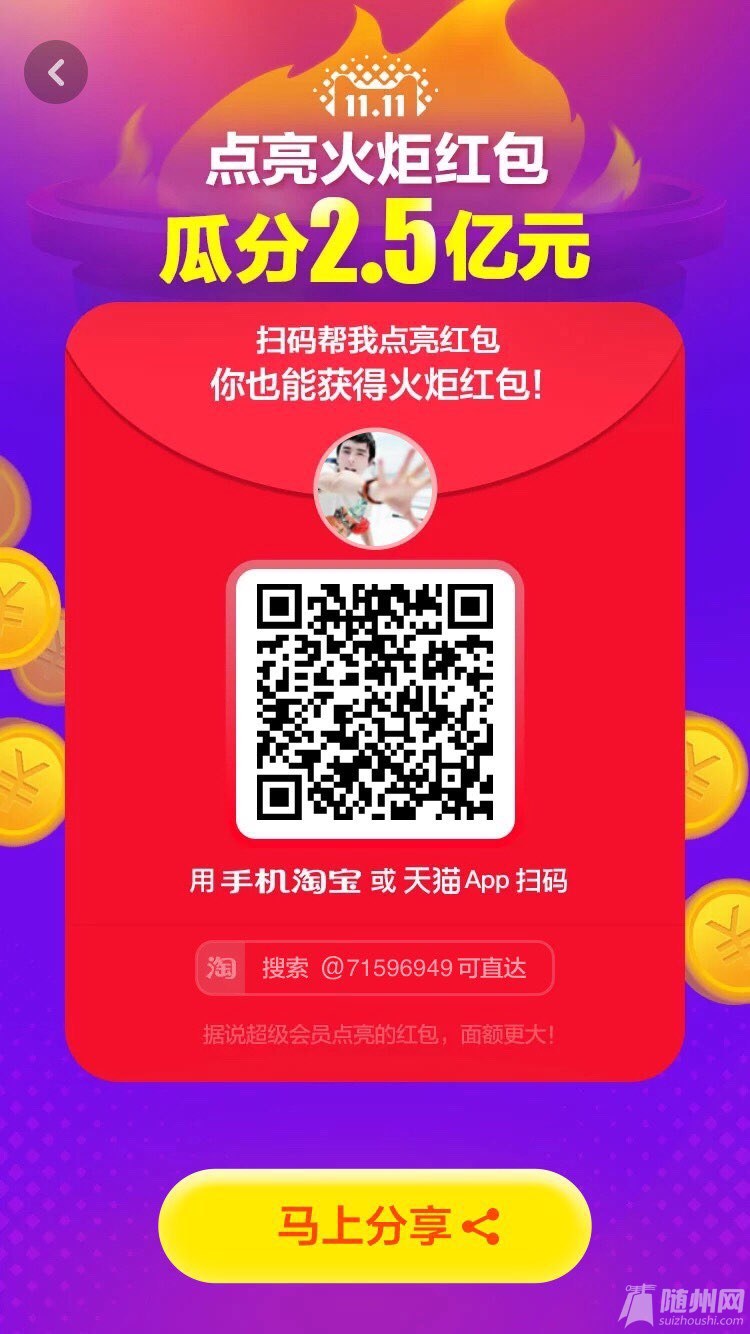Go back using the top-left arrow
This screenshot has height=1334, width=750.
tap(56, 72)
